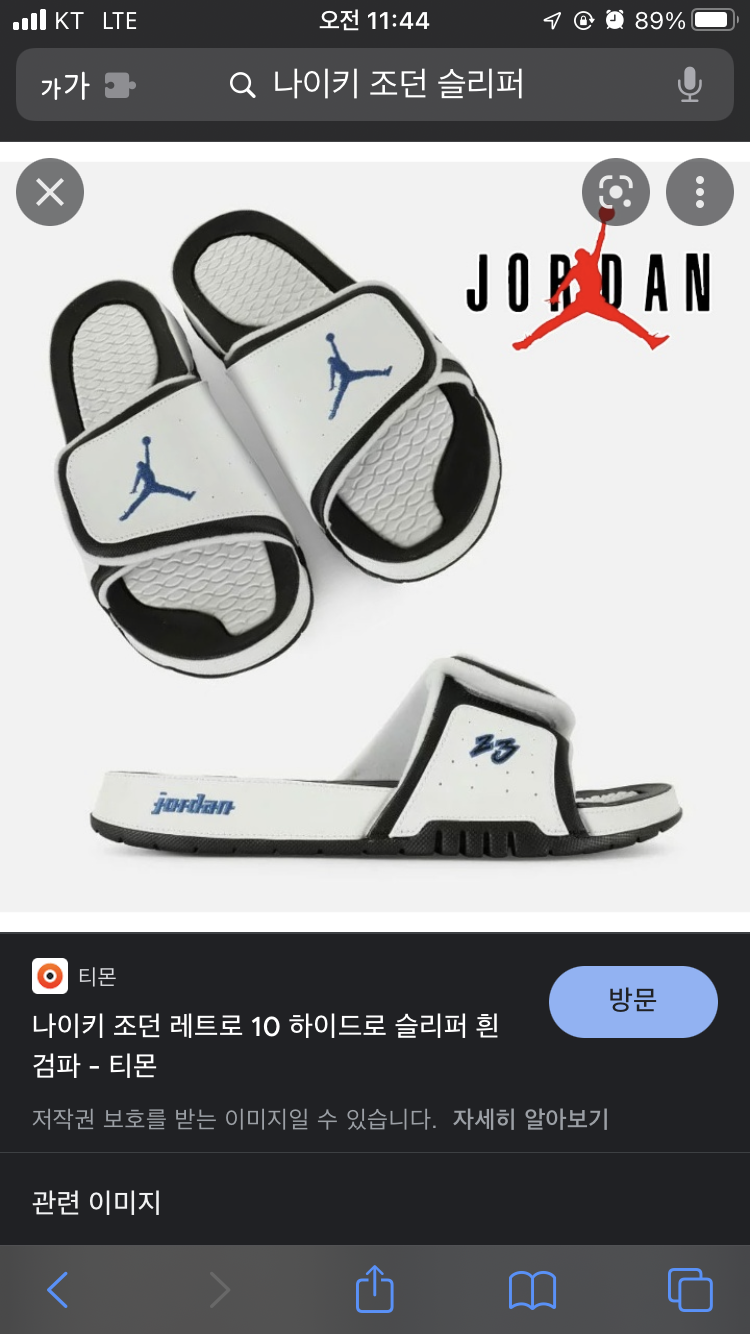Viewport: 750px width, 1334px height.
Task: Share this page from the toolbar
Action: point(375,1289)
